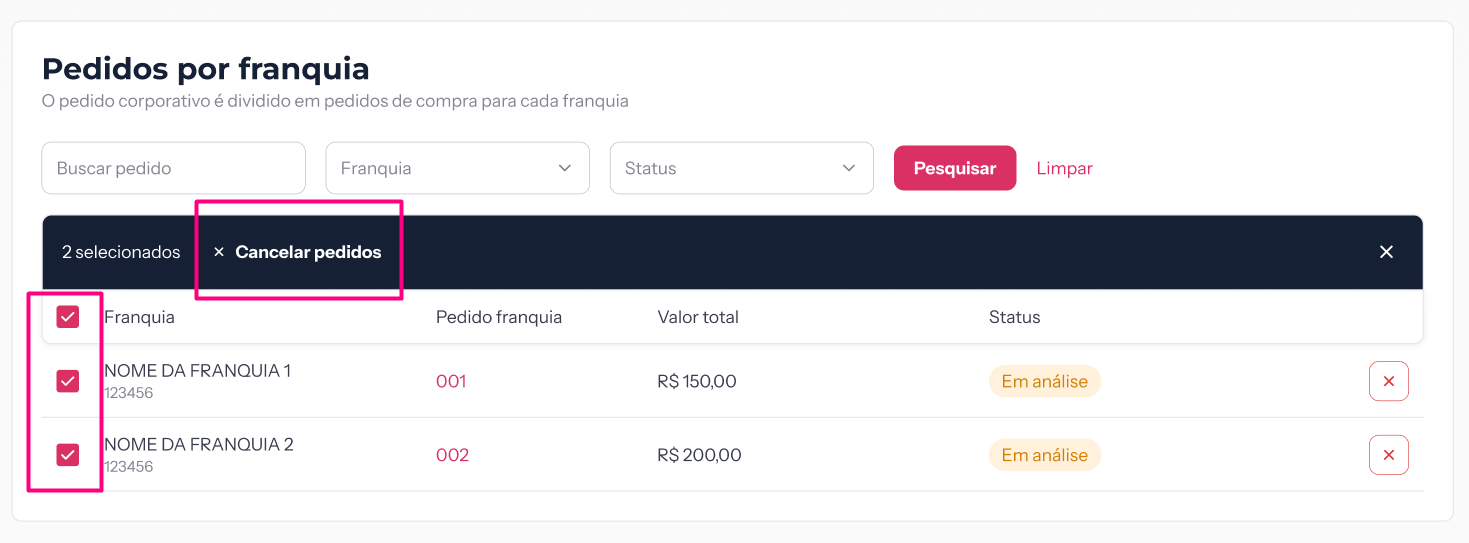Tap the Buscar pedido search field
Viewport: 1469px width, 543px height.
(173, 168)
